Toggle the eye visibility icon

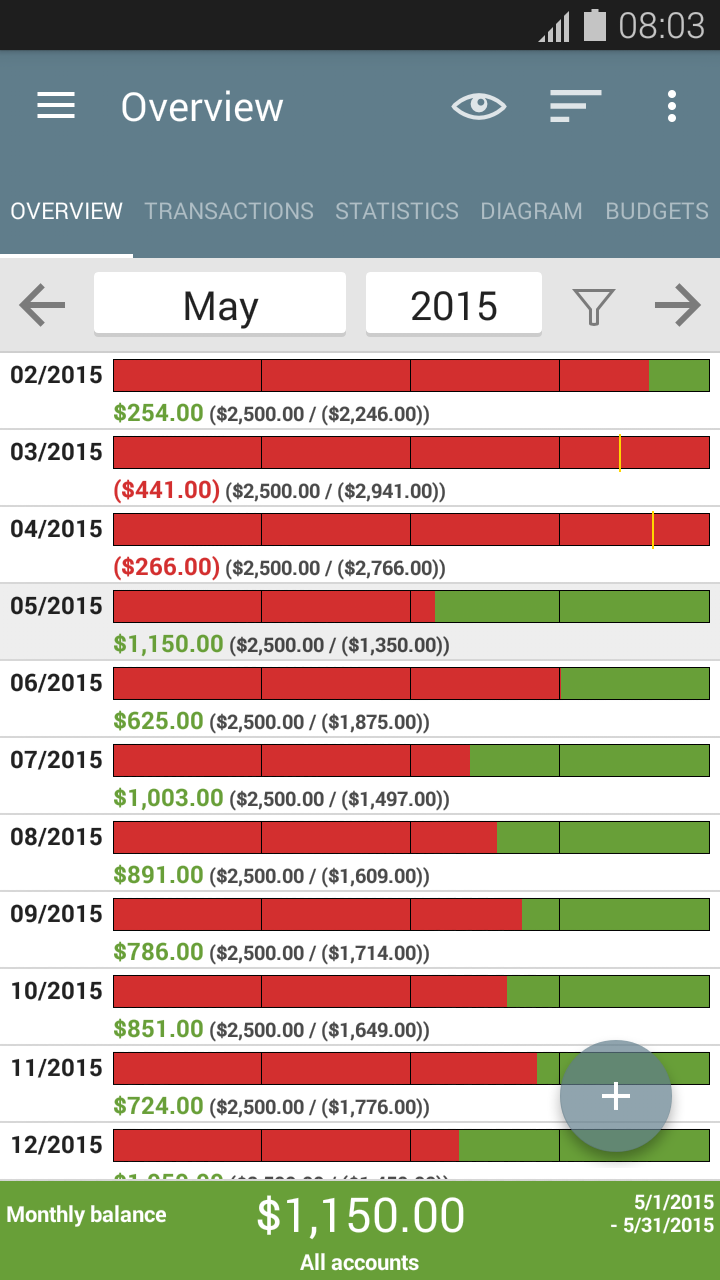[478, 106]
